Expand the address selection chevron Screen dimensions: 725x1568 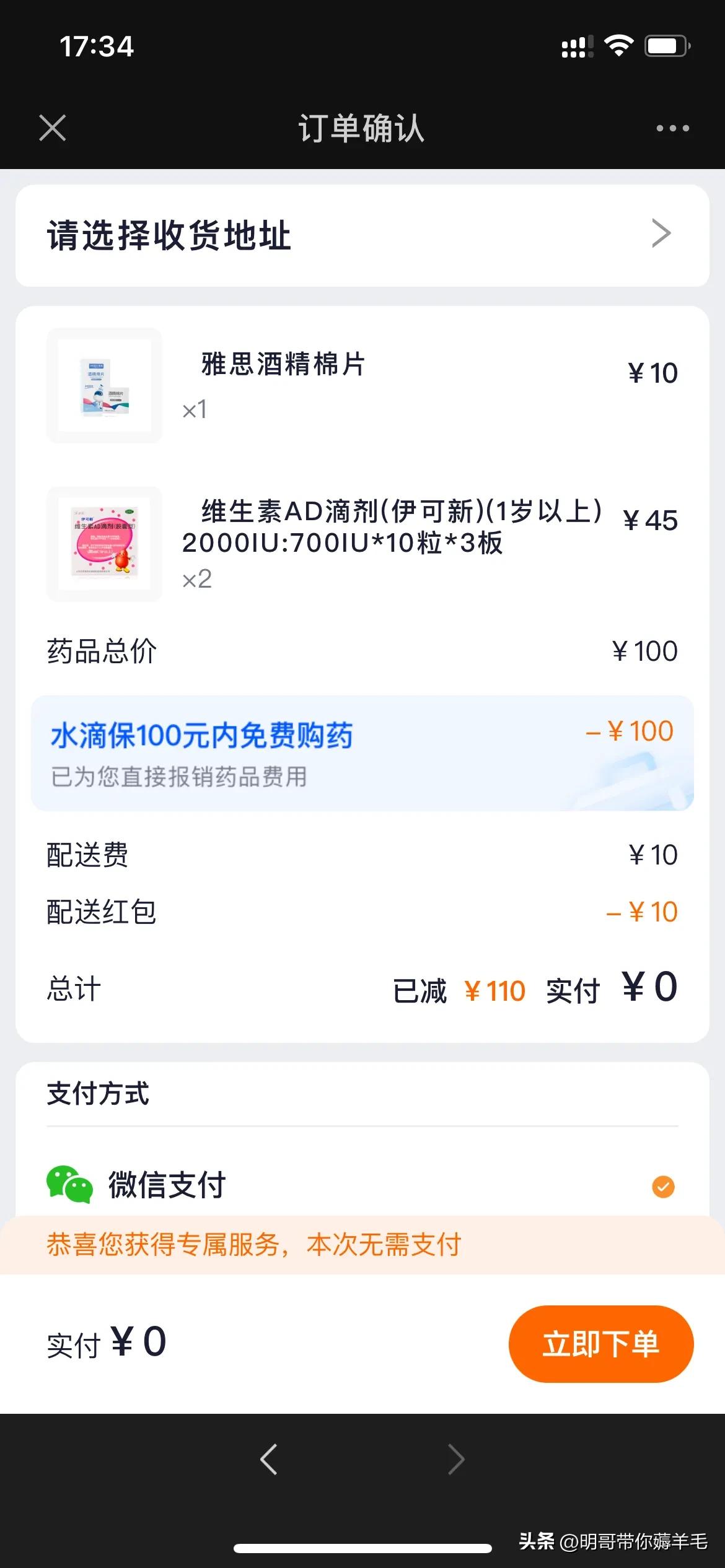[x=662, y=233]
